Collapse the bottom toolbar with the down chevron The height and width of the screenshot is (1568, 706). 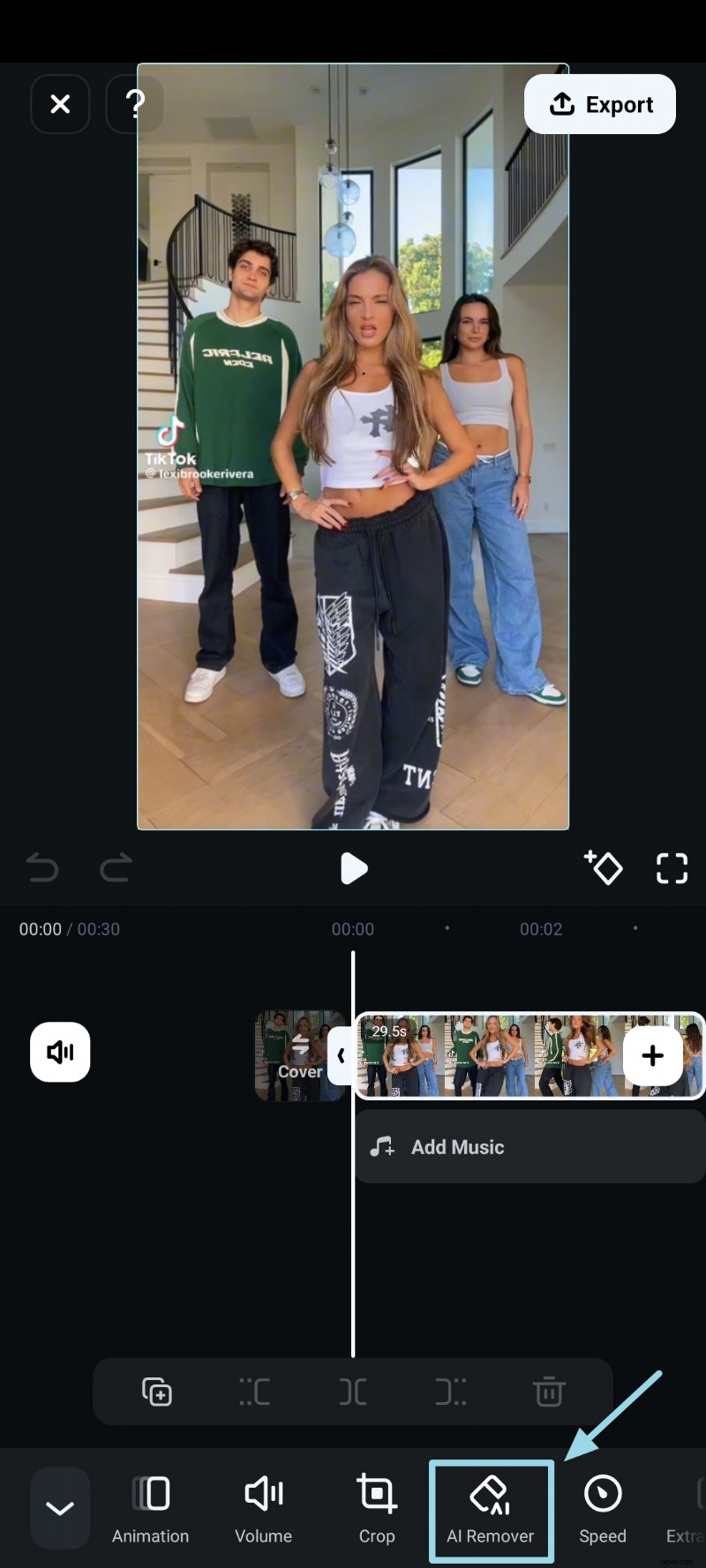click(59, 1508)
